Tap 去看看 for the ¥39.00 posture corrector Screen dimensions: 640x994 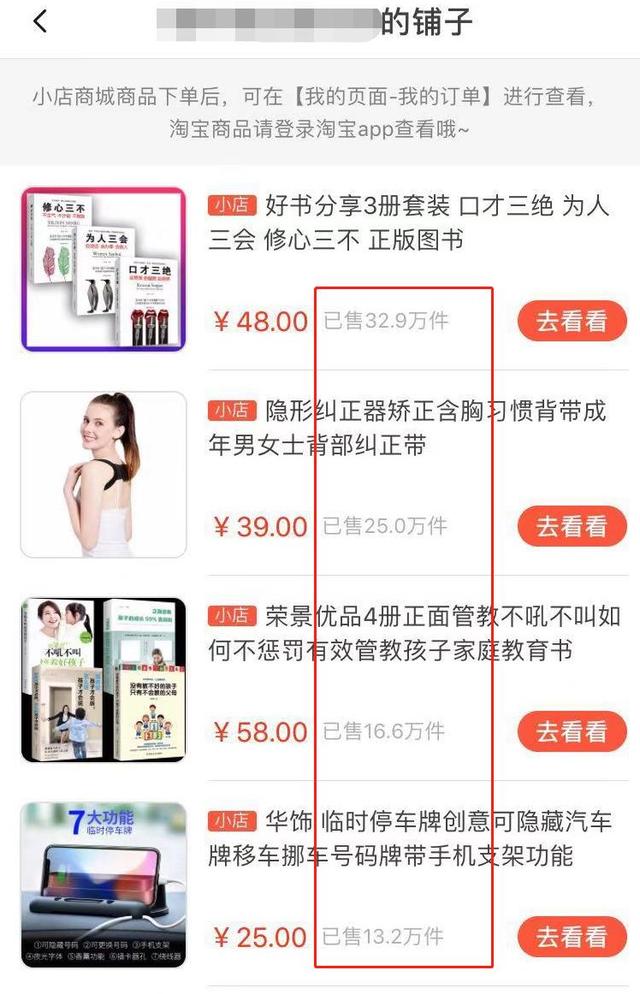[571, 526]
